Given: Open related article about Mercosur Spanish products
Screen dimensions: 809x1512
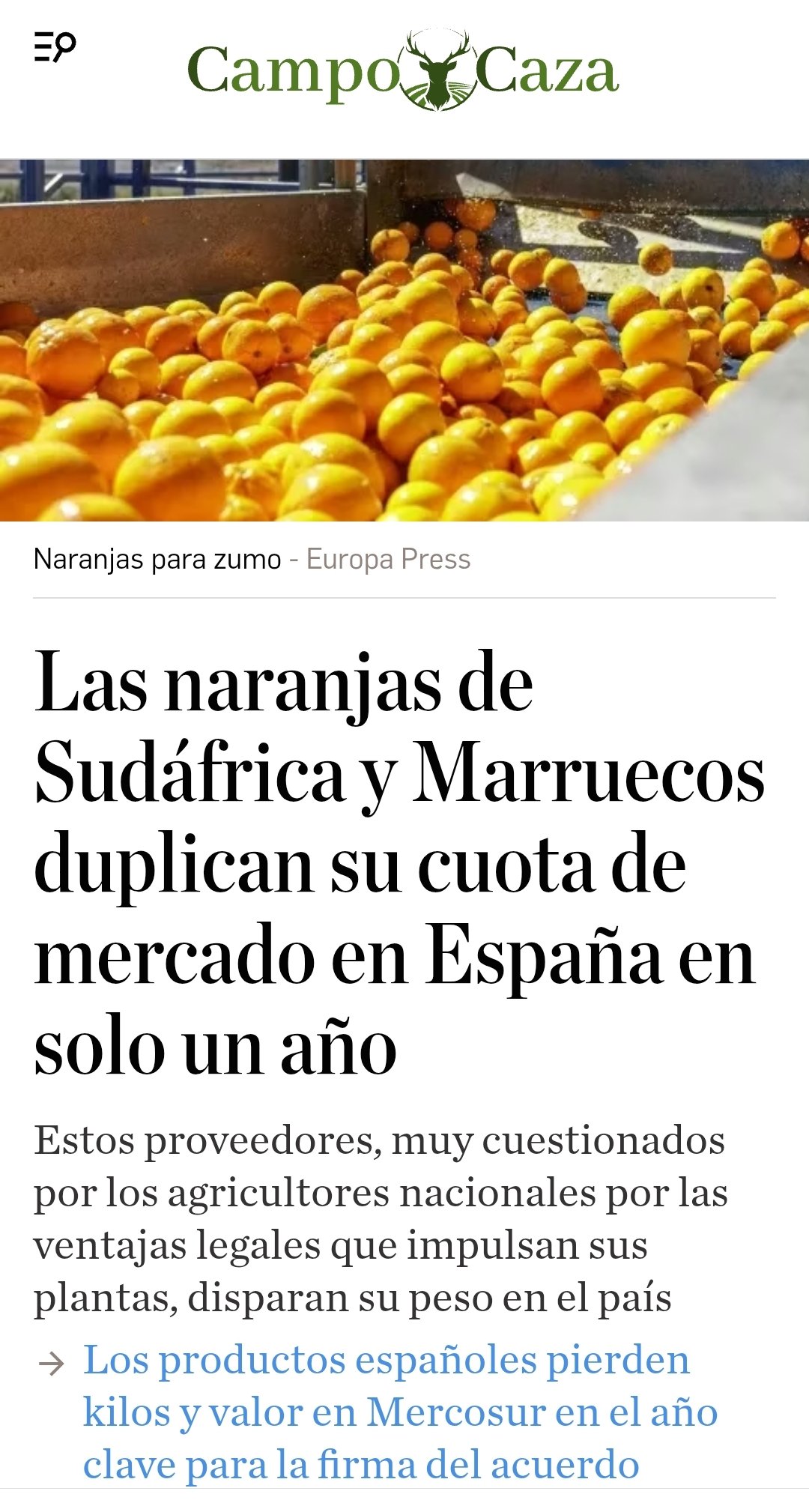Looking at the screenshot, I should pyautogui.click(x=400, y=1412).
